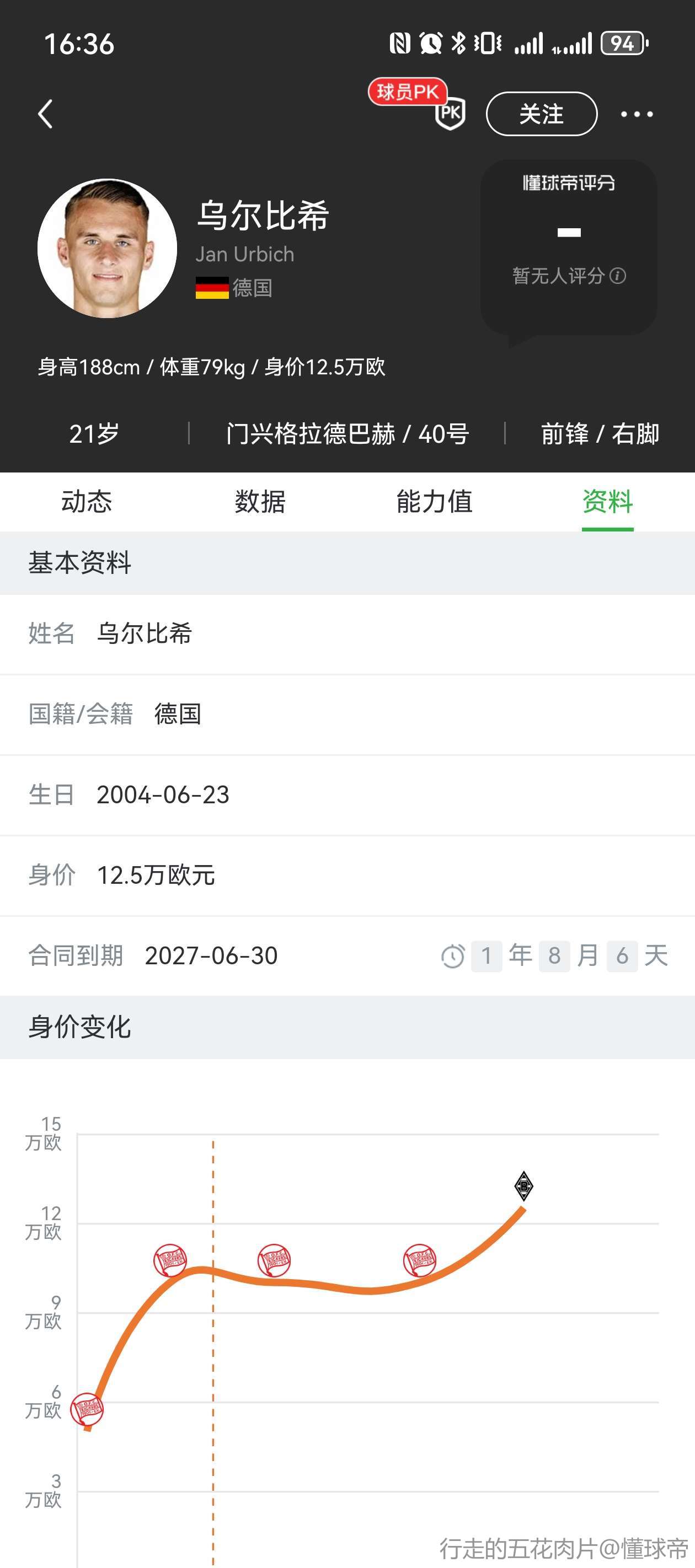
Task: Switch to the 能力值 tab
Action: click(x=434, y=502)
